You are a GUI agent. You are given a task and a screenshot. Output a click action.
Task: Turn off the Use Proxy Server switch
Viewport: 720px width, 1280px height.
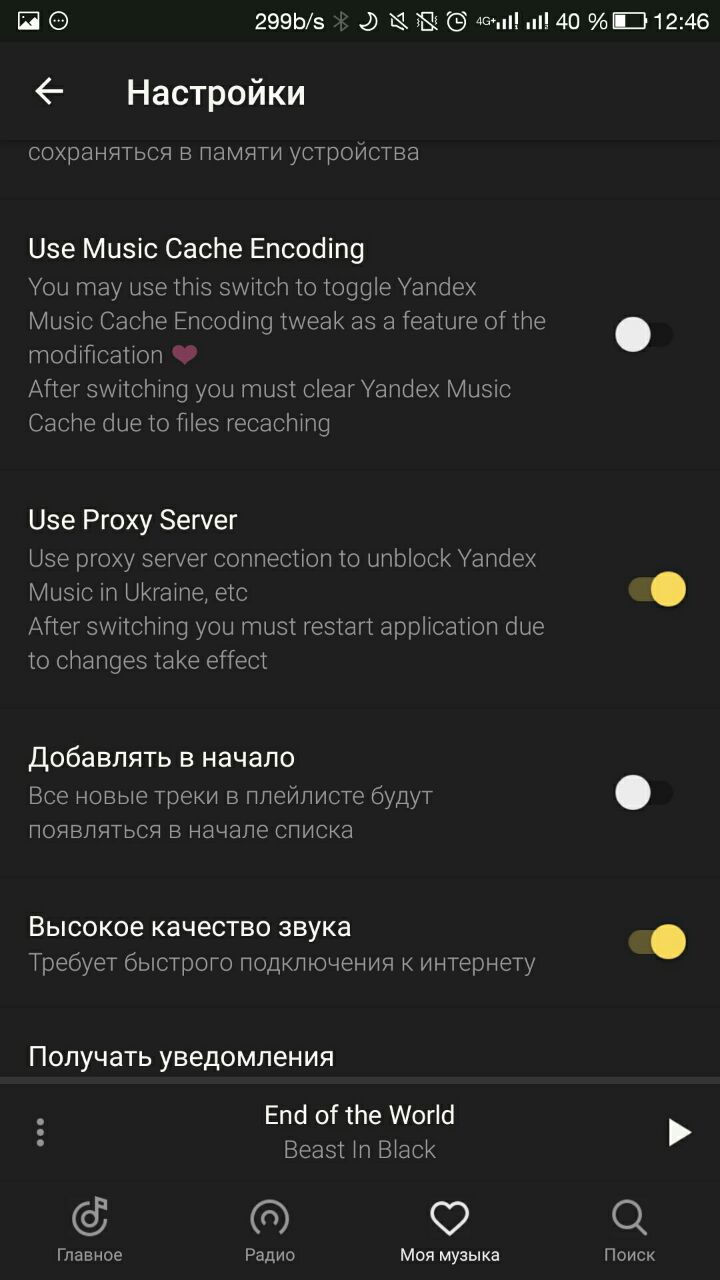point(656,589)
